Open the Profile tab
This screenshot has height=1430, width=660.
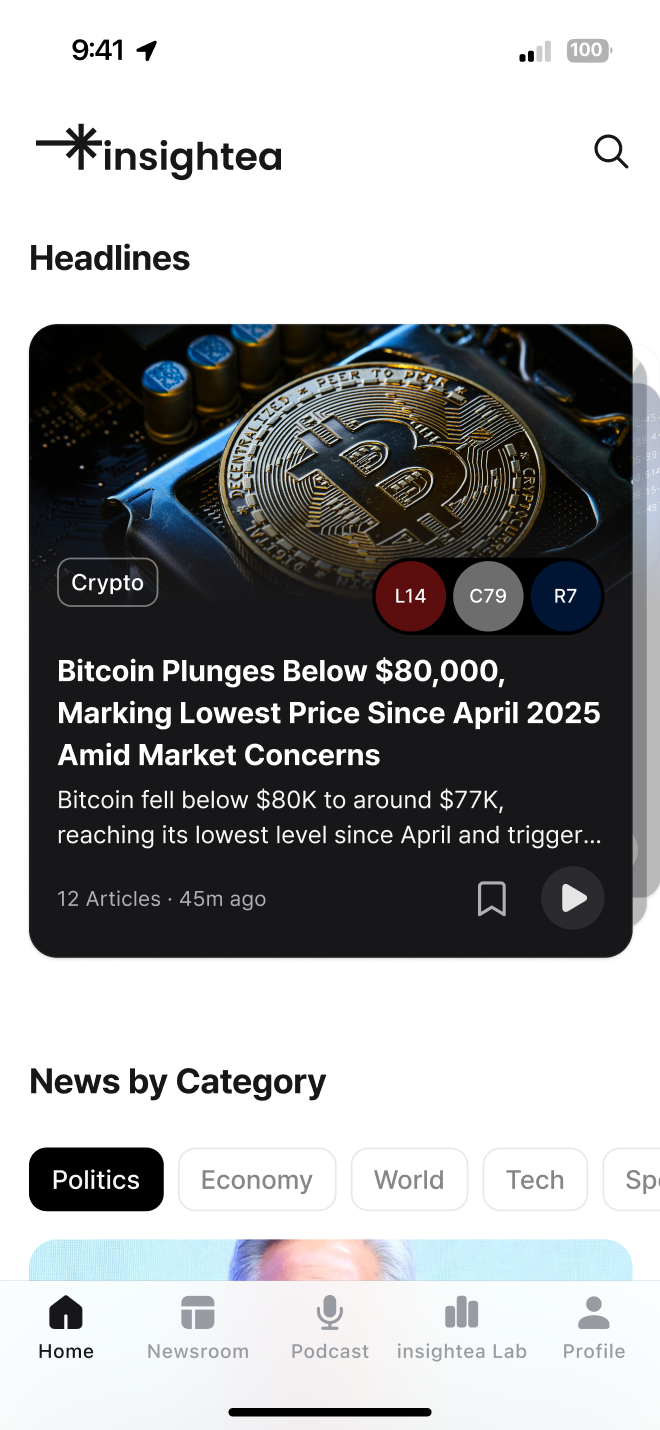[x=594, y=1327]
